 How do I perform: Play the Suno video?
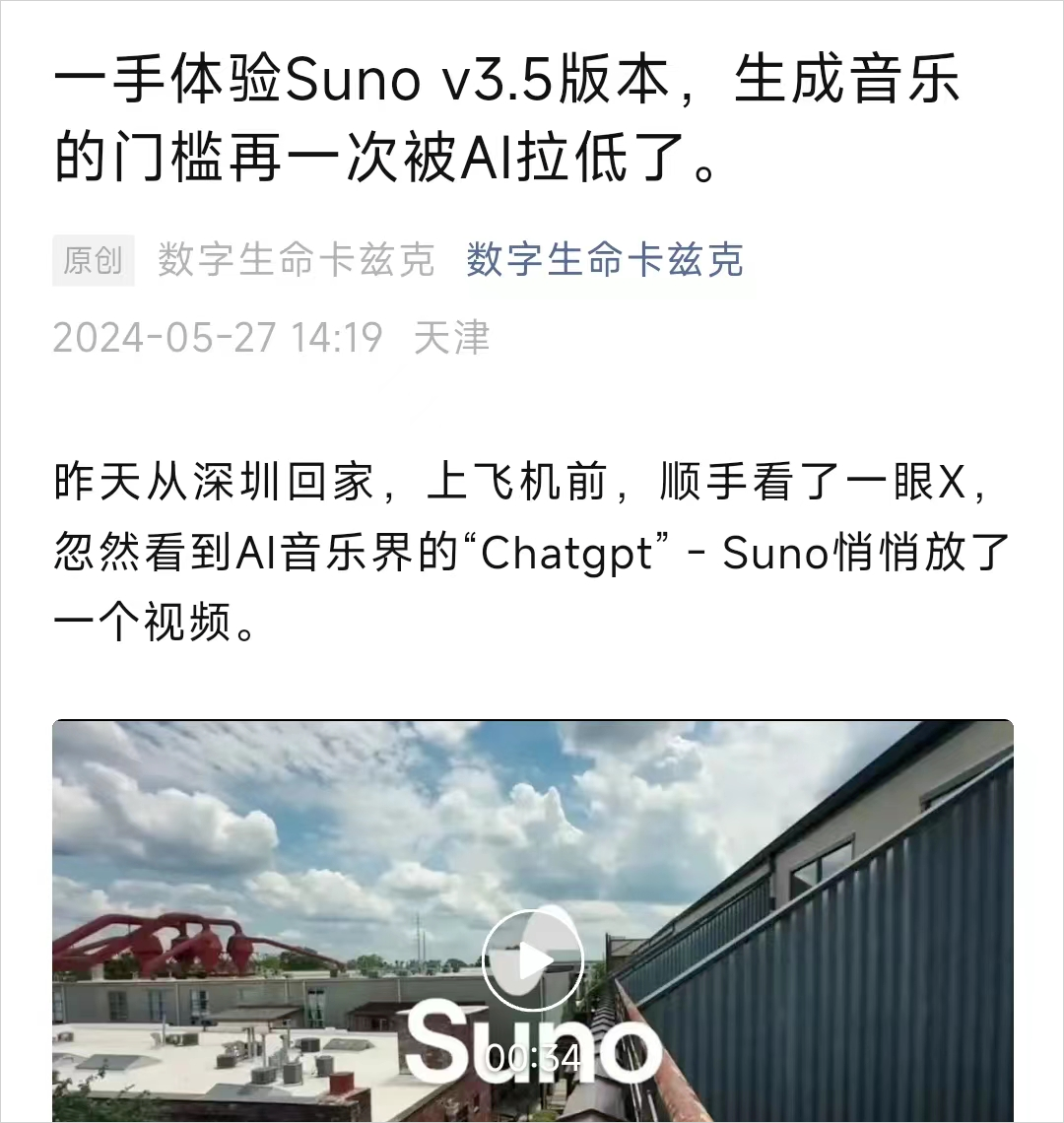click(533, 959)
